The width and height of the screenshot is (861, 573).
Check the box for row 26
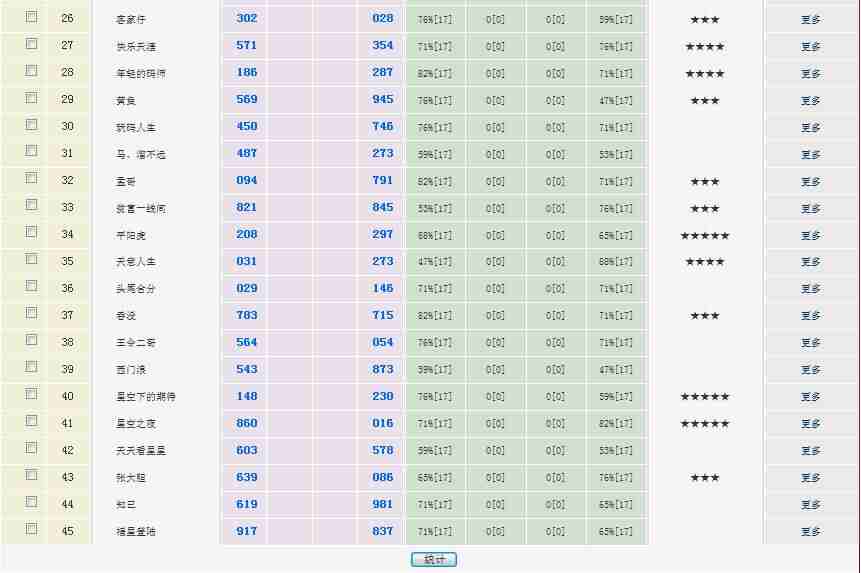(x=32, y=17)
